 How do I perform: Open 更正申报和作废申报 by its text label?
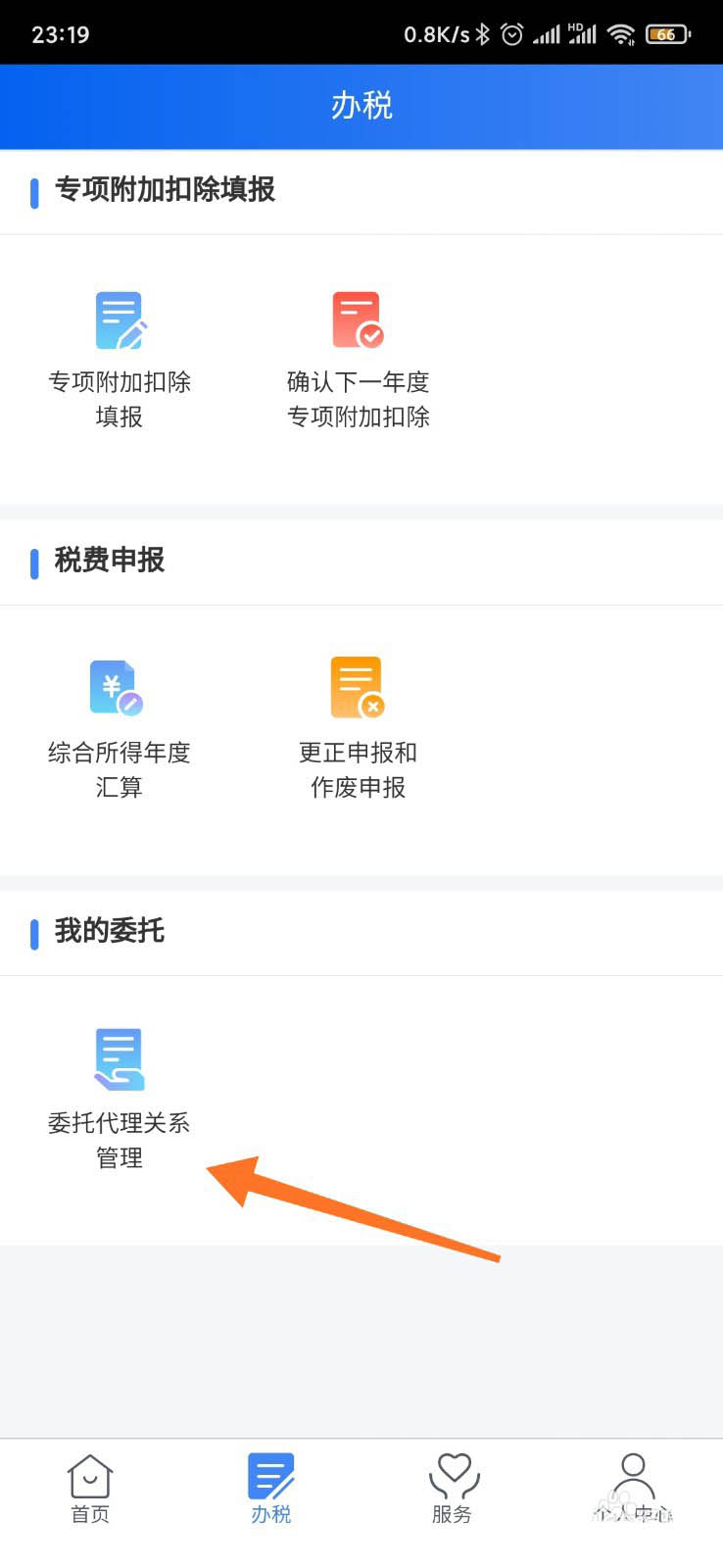tap(357, 769)
